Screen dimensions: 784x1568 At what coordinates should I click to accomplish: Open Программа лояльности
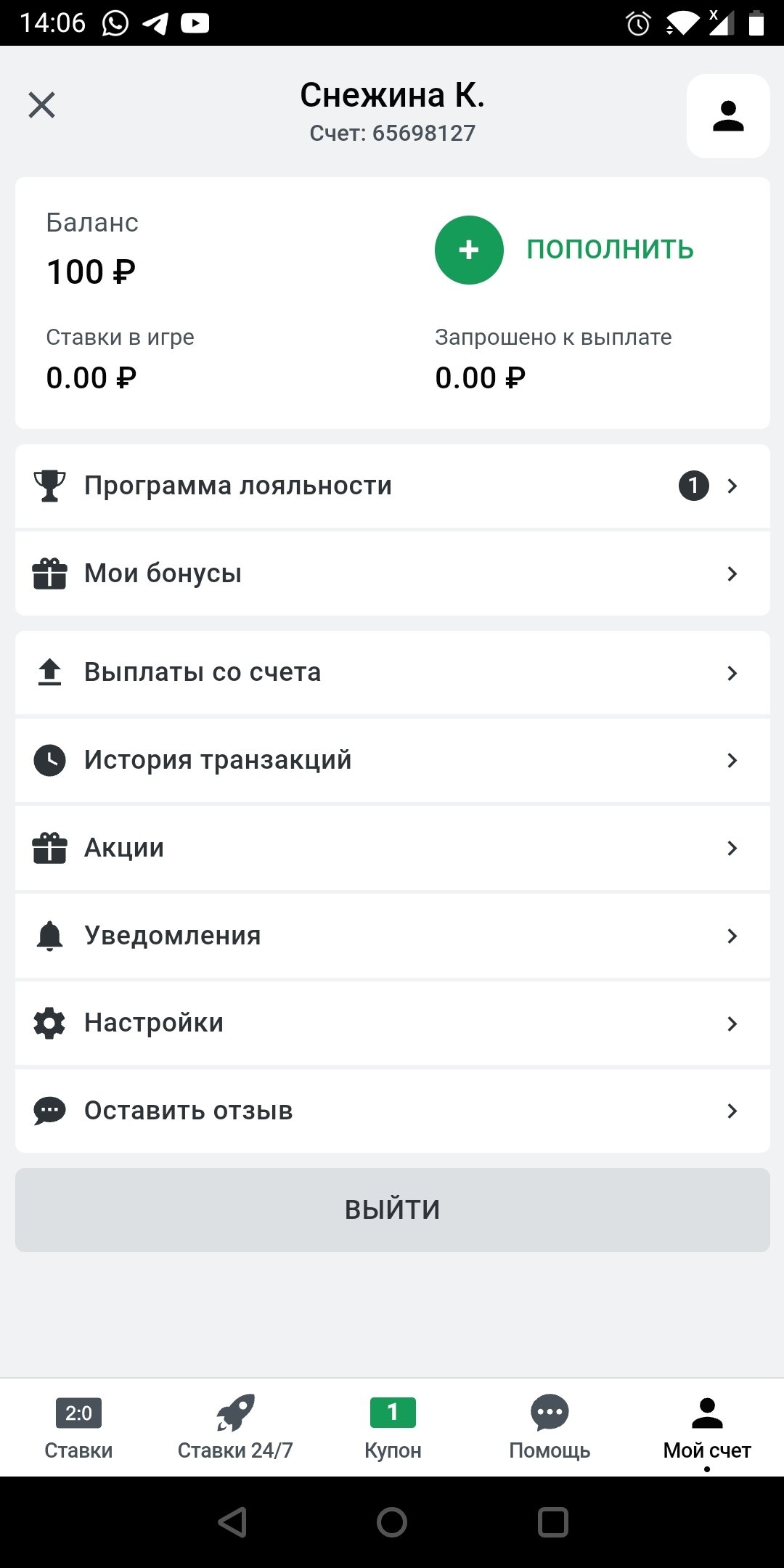point(392,486)
